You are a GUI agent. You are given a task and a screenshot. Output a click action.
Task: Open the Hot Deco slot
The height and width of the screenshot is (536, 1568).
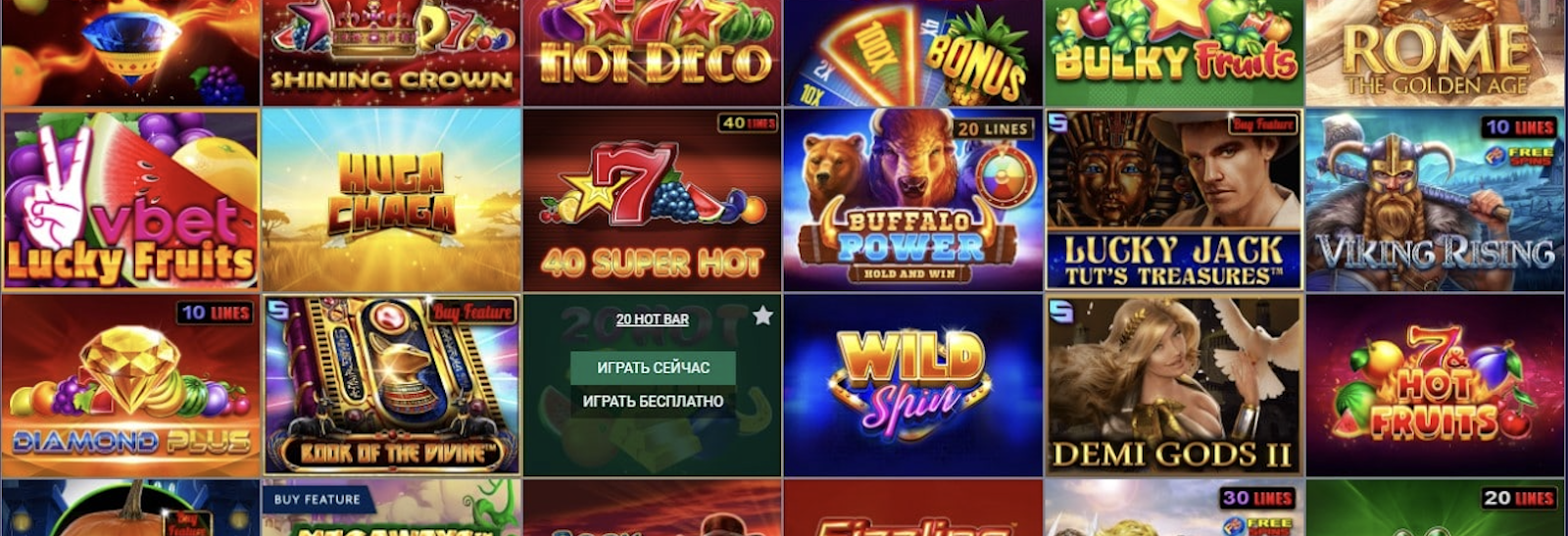[653, 52]
